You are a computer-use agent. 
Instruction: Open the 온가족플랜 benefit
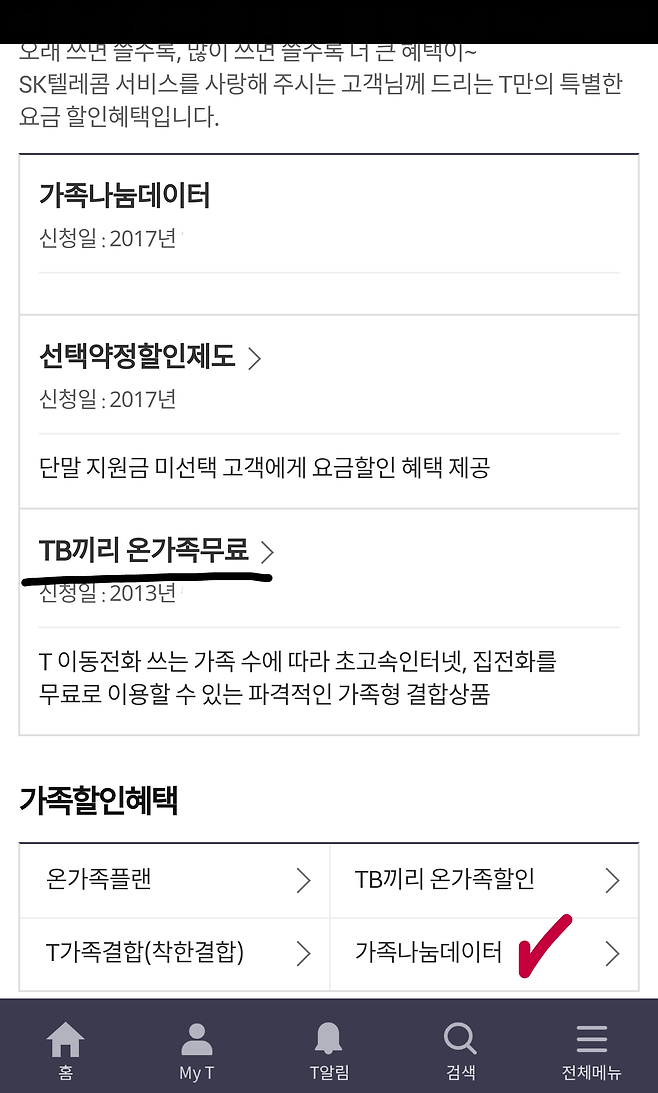(175, 880)
